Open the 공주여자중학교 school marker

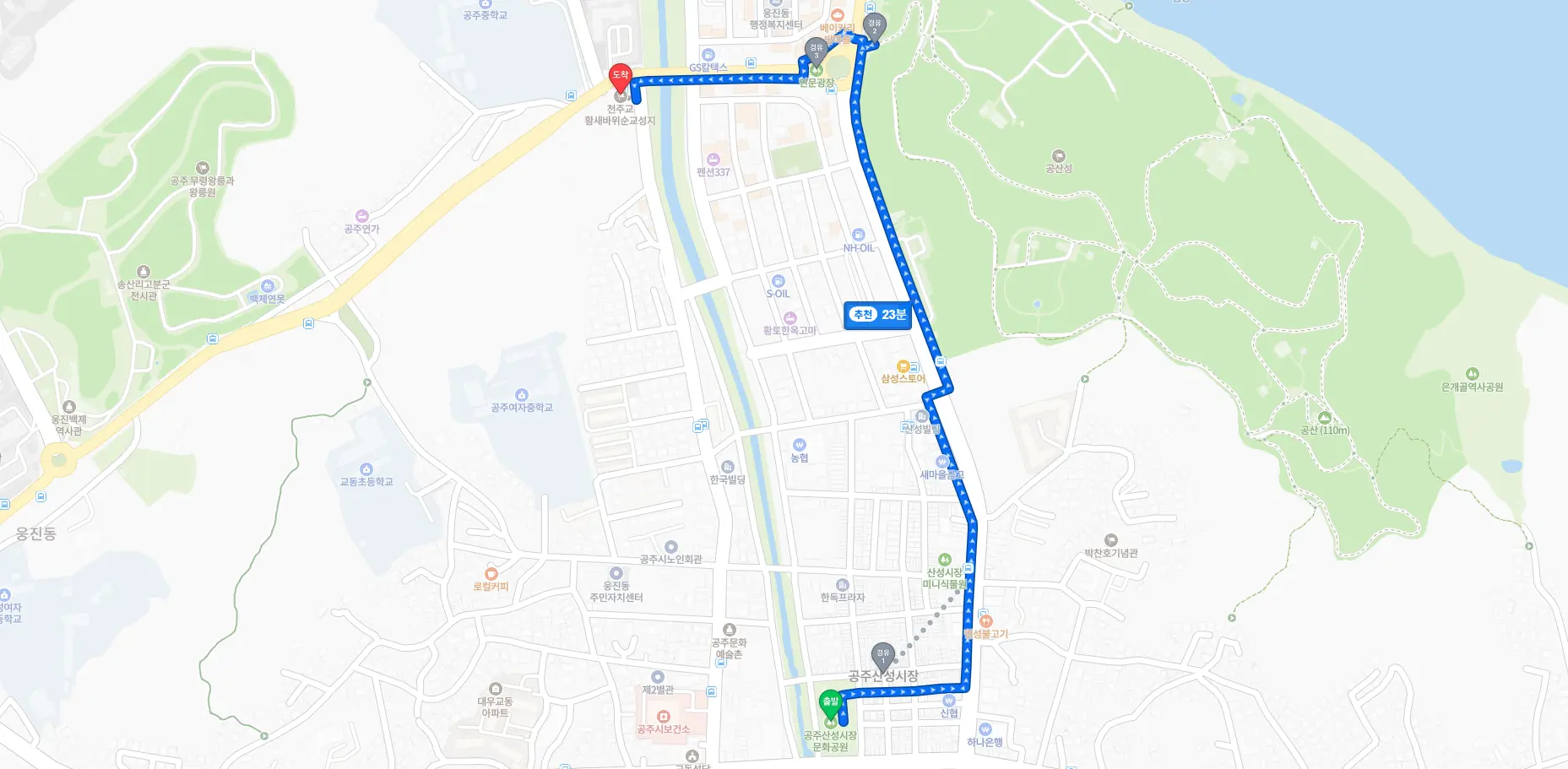(x=522, y=395)
